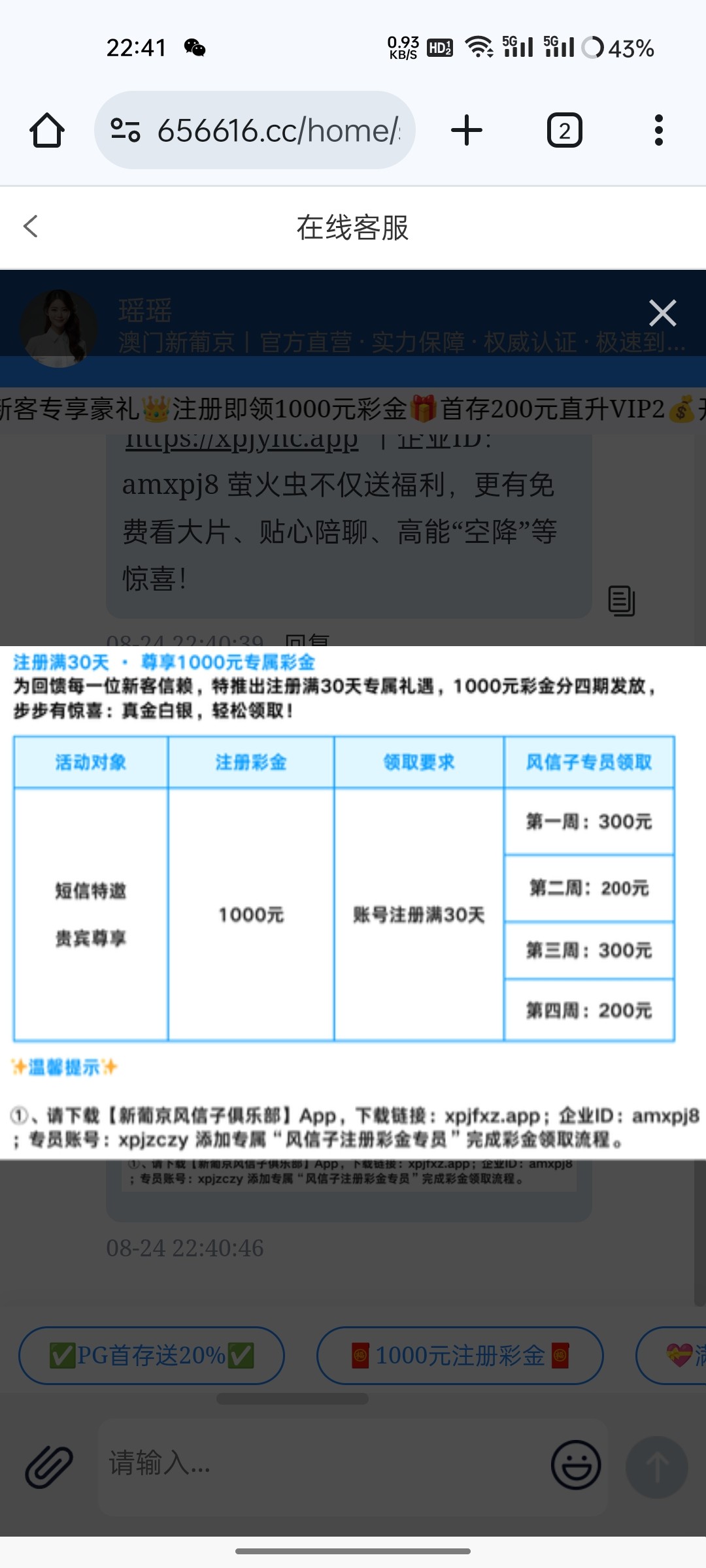Open a new browser tab
Viewport: 706px width, 1568px height.
coord(467,131)
